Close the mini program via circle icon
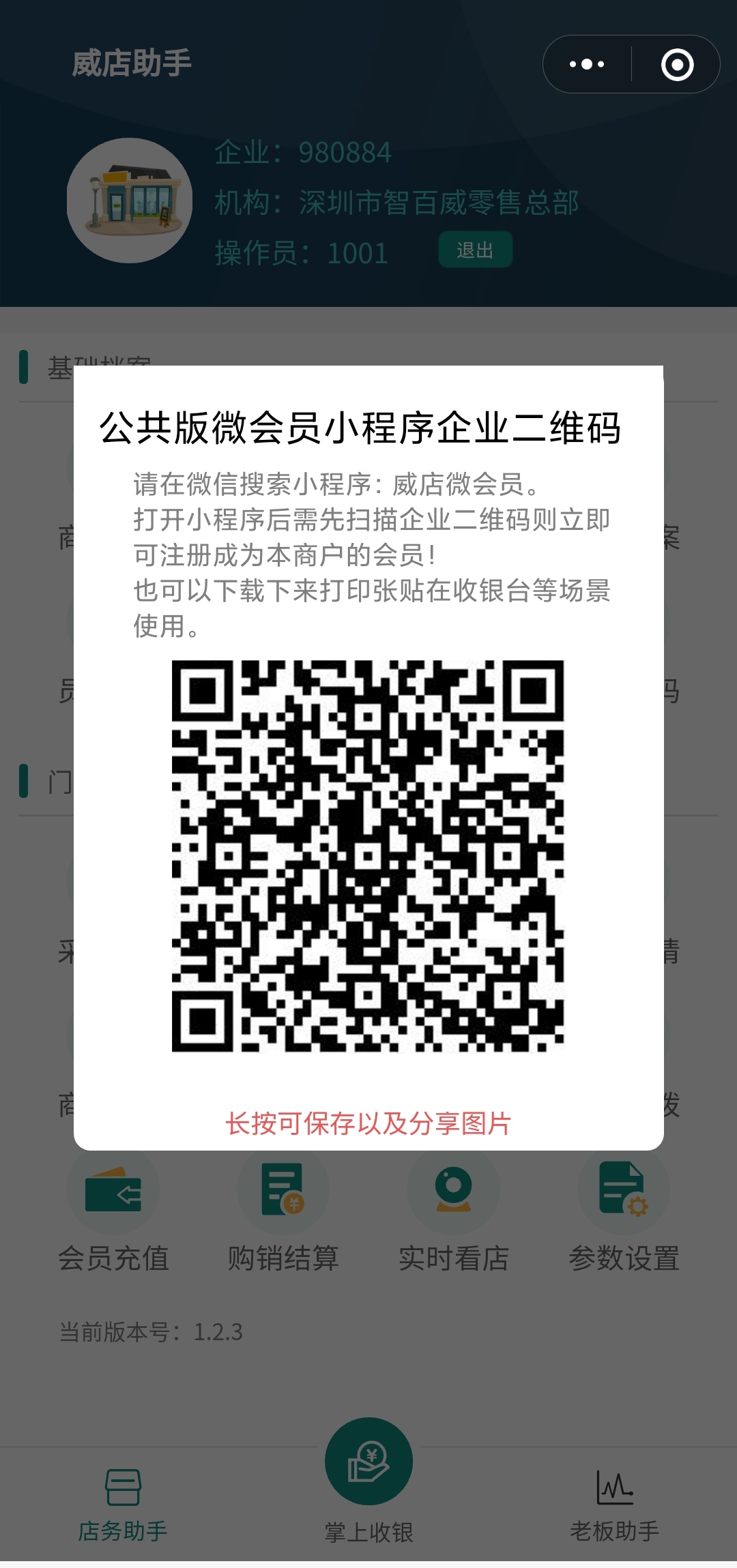The width and height of the screenshot is (737, 1568). (x=677, y=64)
